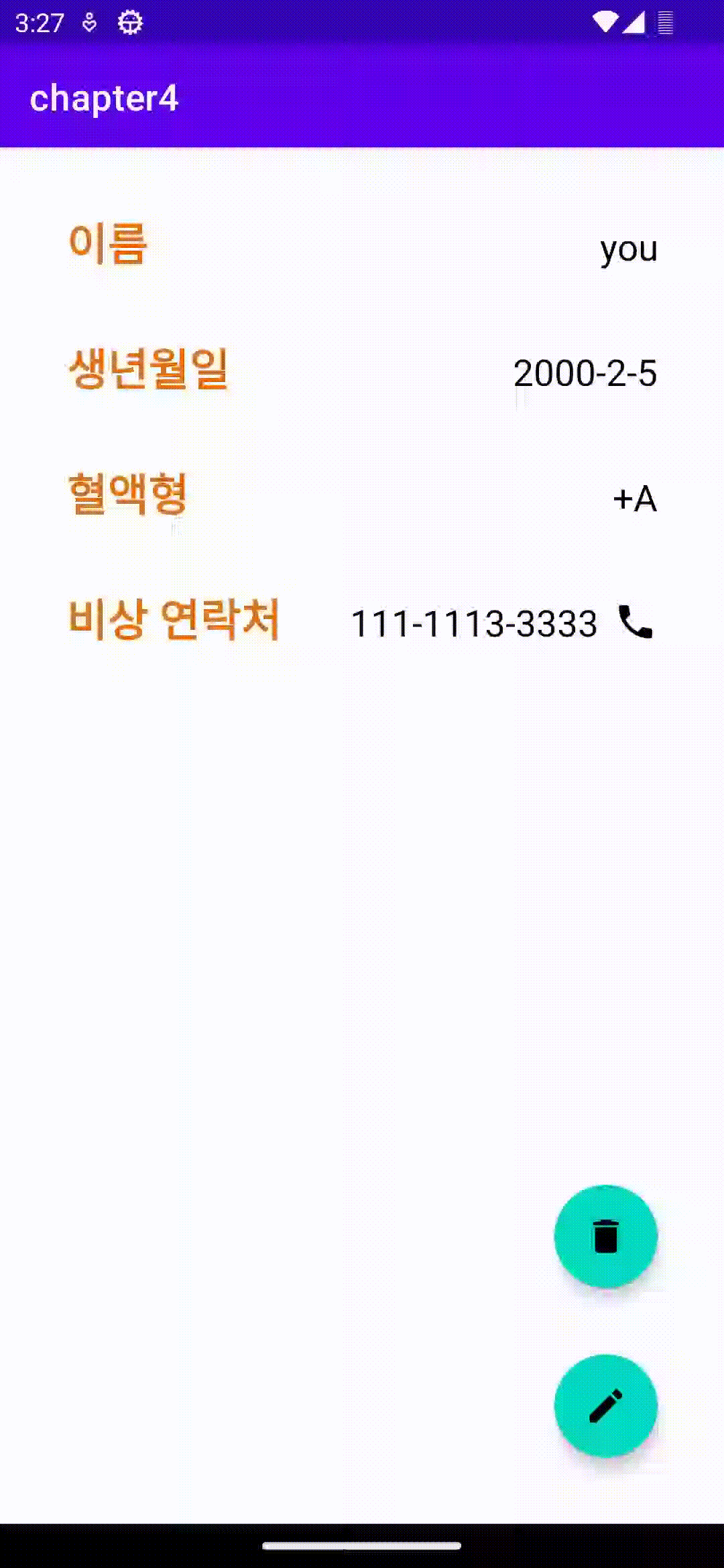Tap the trash delete floating button

(605, 1236)
